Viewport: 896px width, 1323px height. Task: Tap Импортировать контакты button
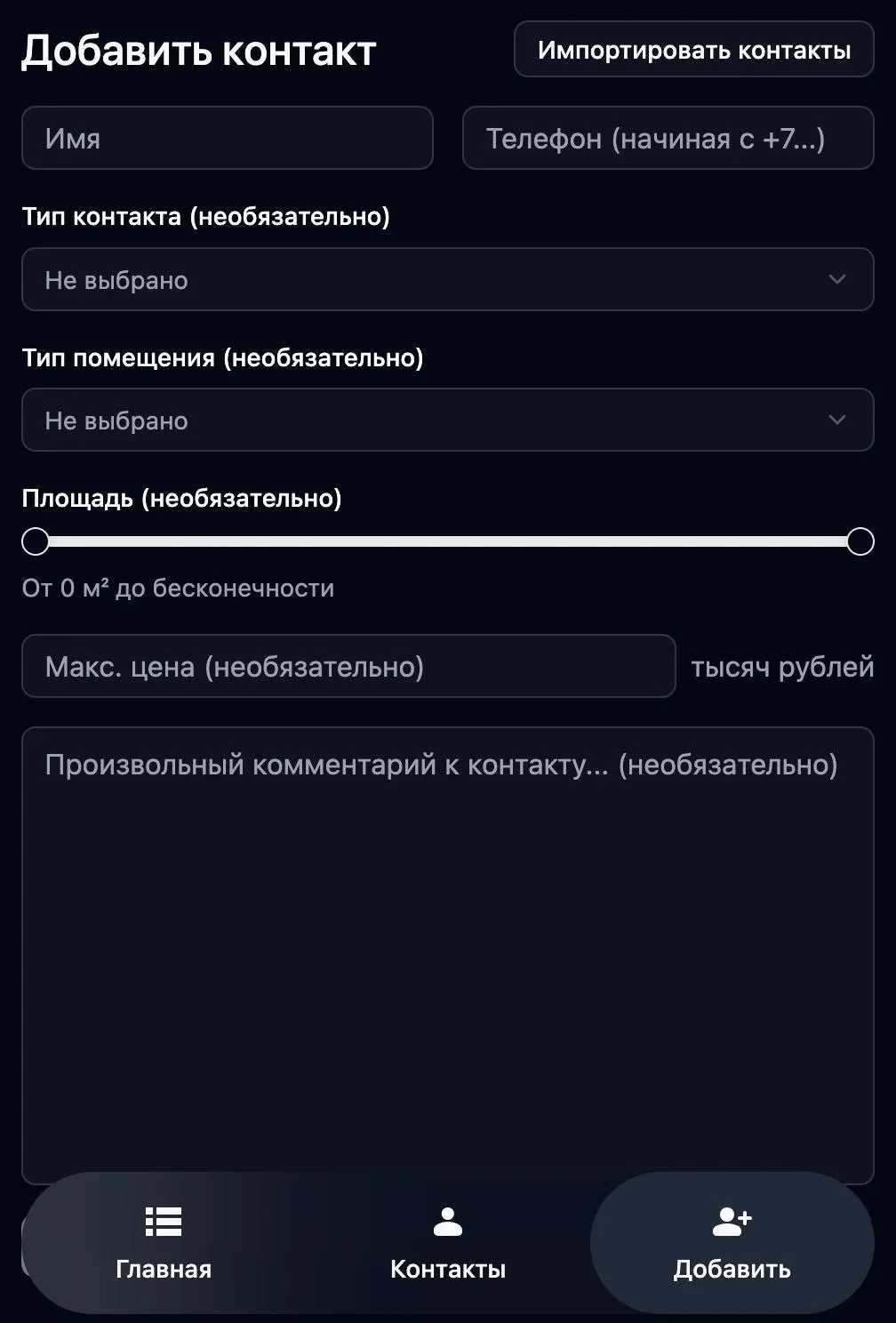click(x=693, y=50)
